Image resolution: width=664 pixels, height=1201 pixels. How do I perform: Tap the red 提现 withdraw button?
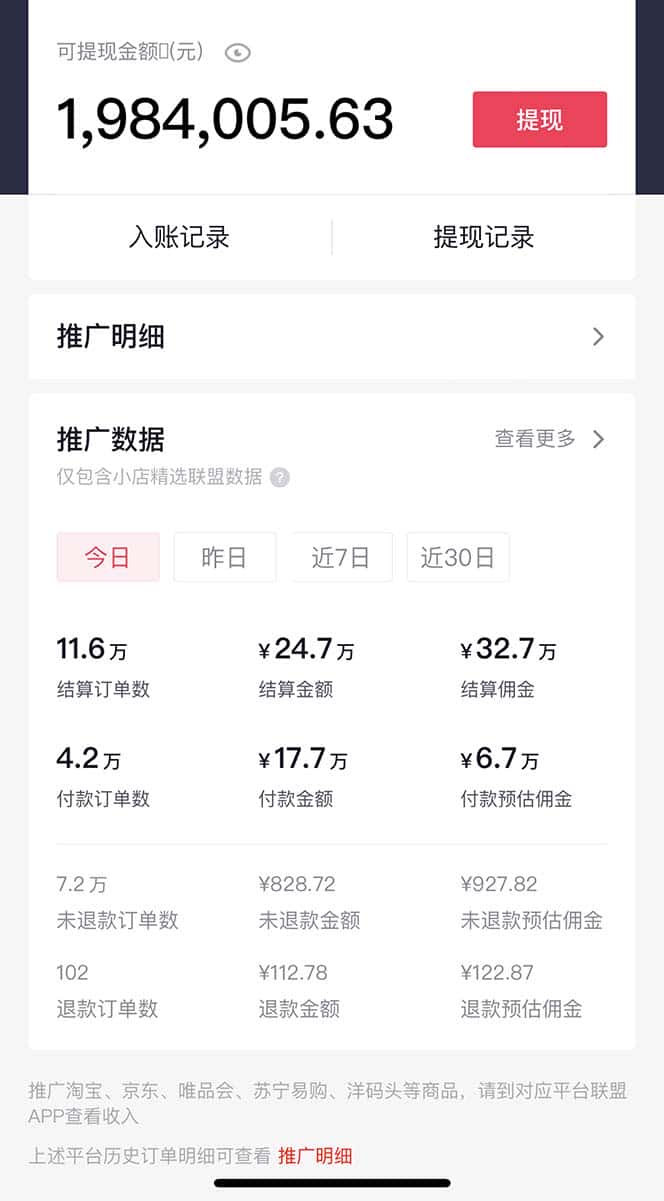539,120
